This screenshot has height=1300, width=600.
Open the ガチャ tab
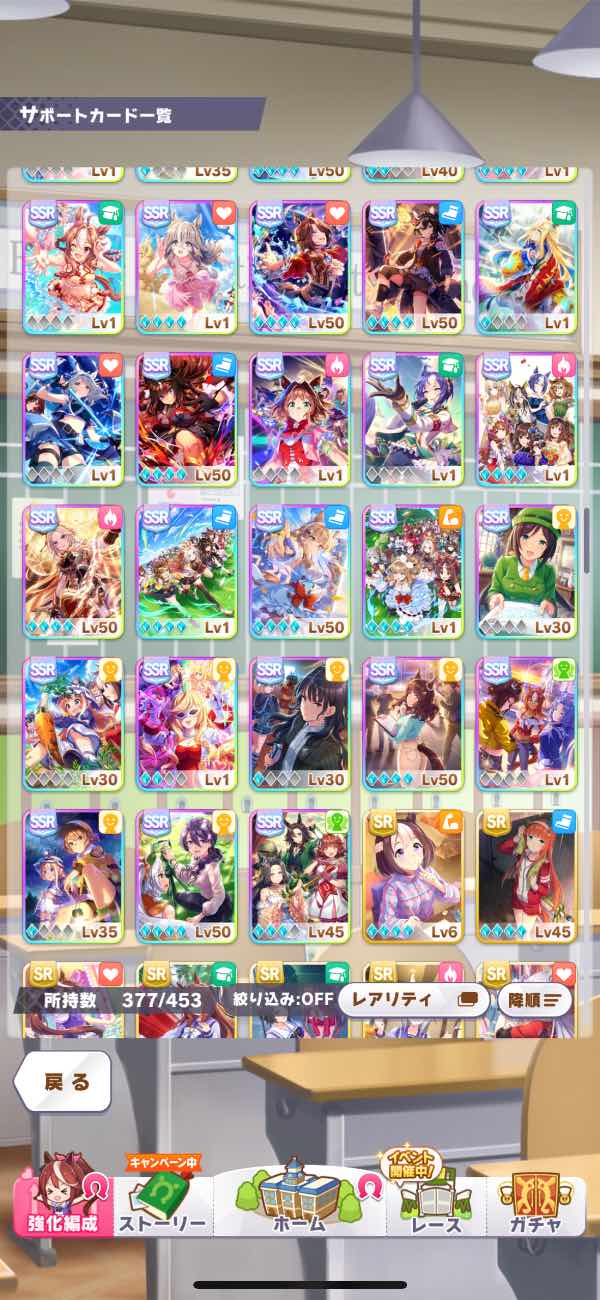click(x=533, y=1205)
